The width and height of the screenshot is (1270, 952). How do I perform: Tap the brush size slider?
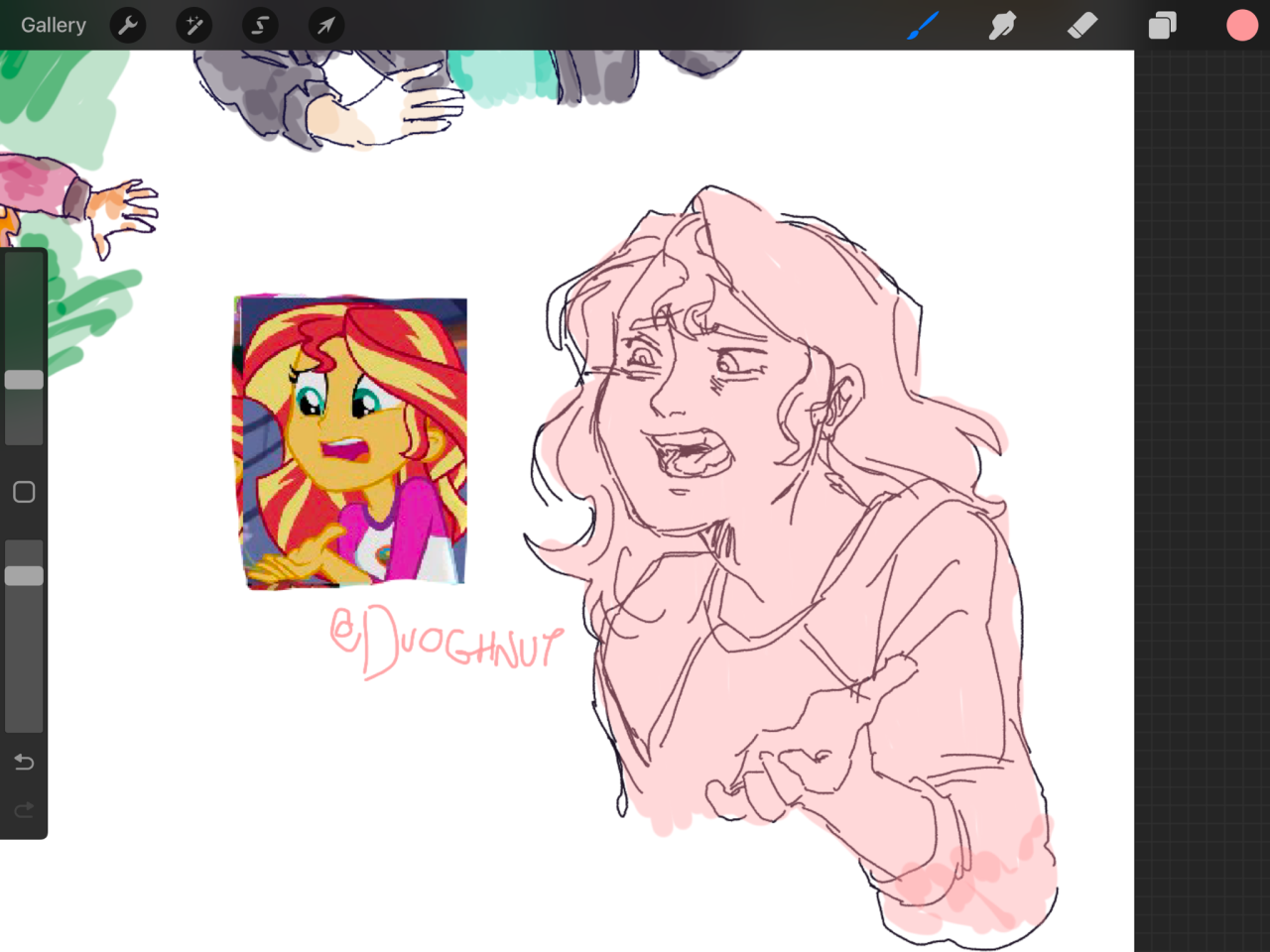(24, 380)
